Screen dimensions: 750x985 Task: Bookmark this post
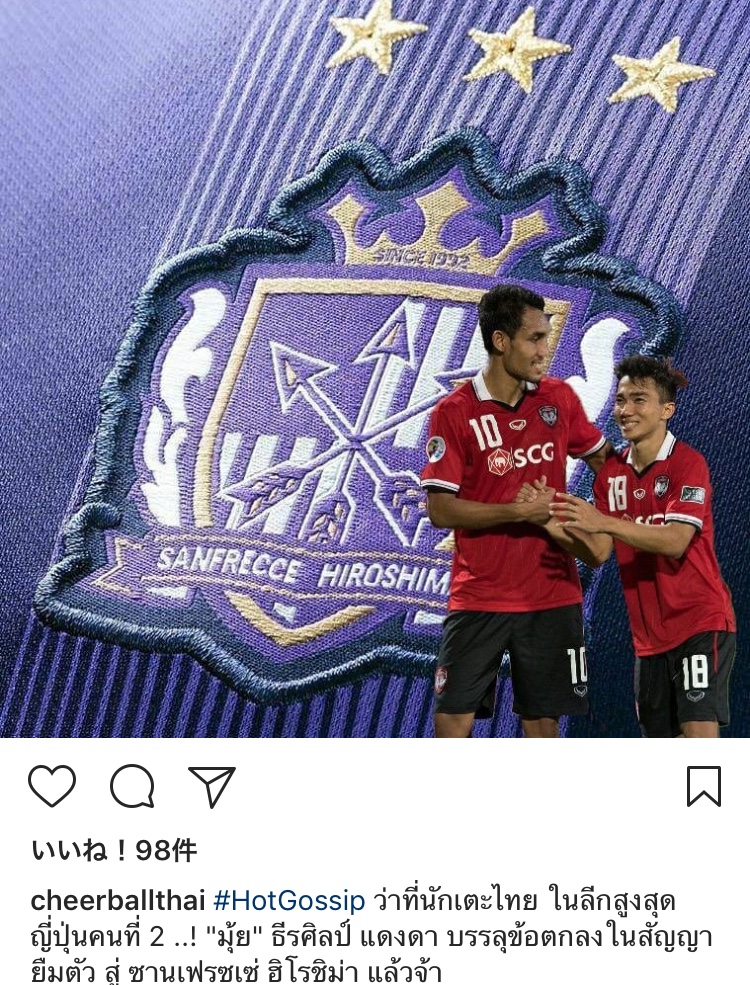coord(704,786)
